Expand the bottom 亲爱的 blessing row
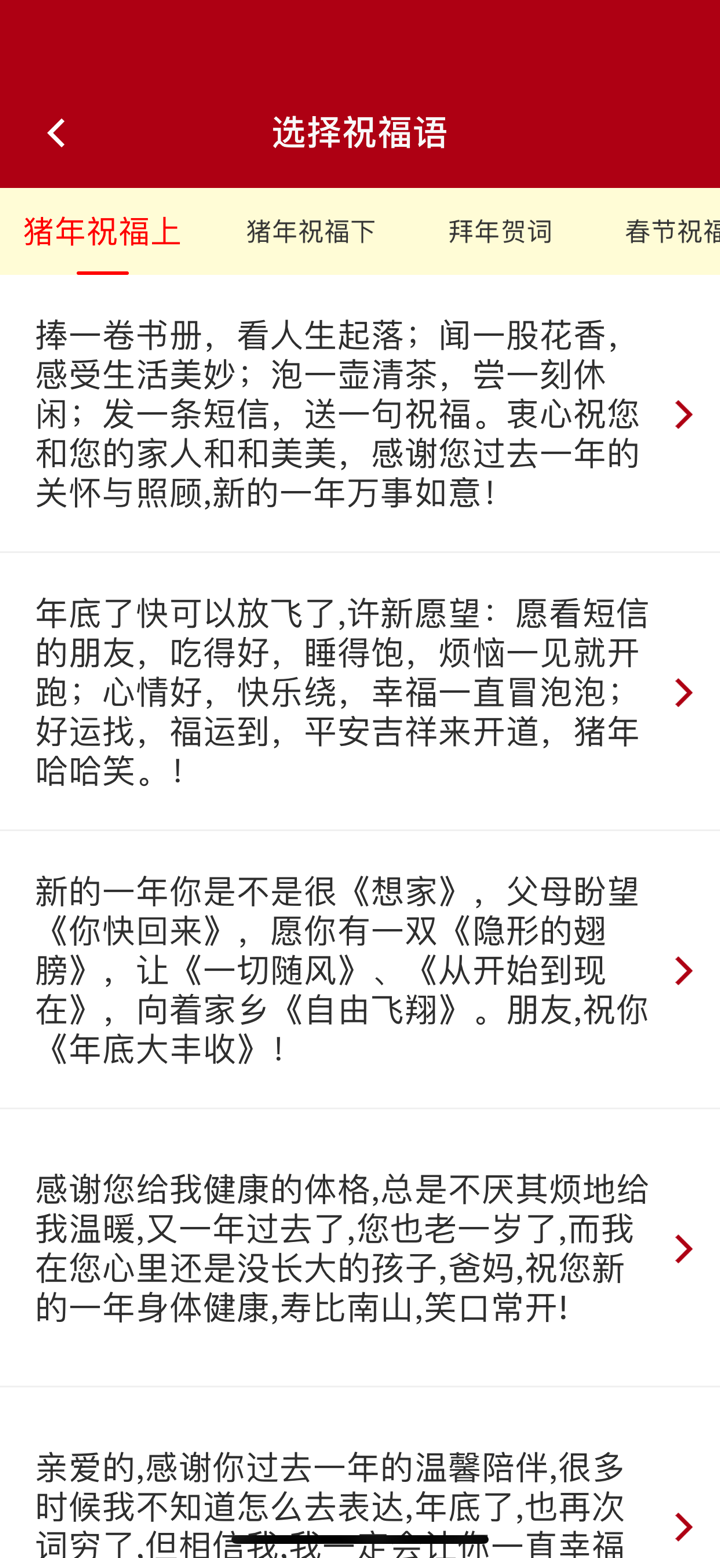The width and height of the screenshot is (720, 1558). [340, 1490]
